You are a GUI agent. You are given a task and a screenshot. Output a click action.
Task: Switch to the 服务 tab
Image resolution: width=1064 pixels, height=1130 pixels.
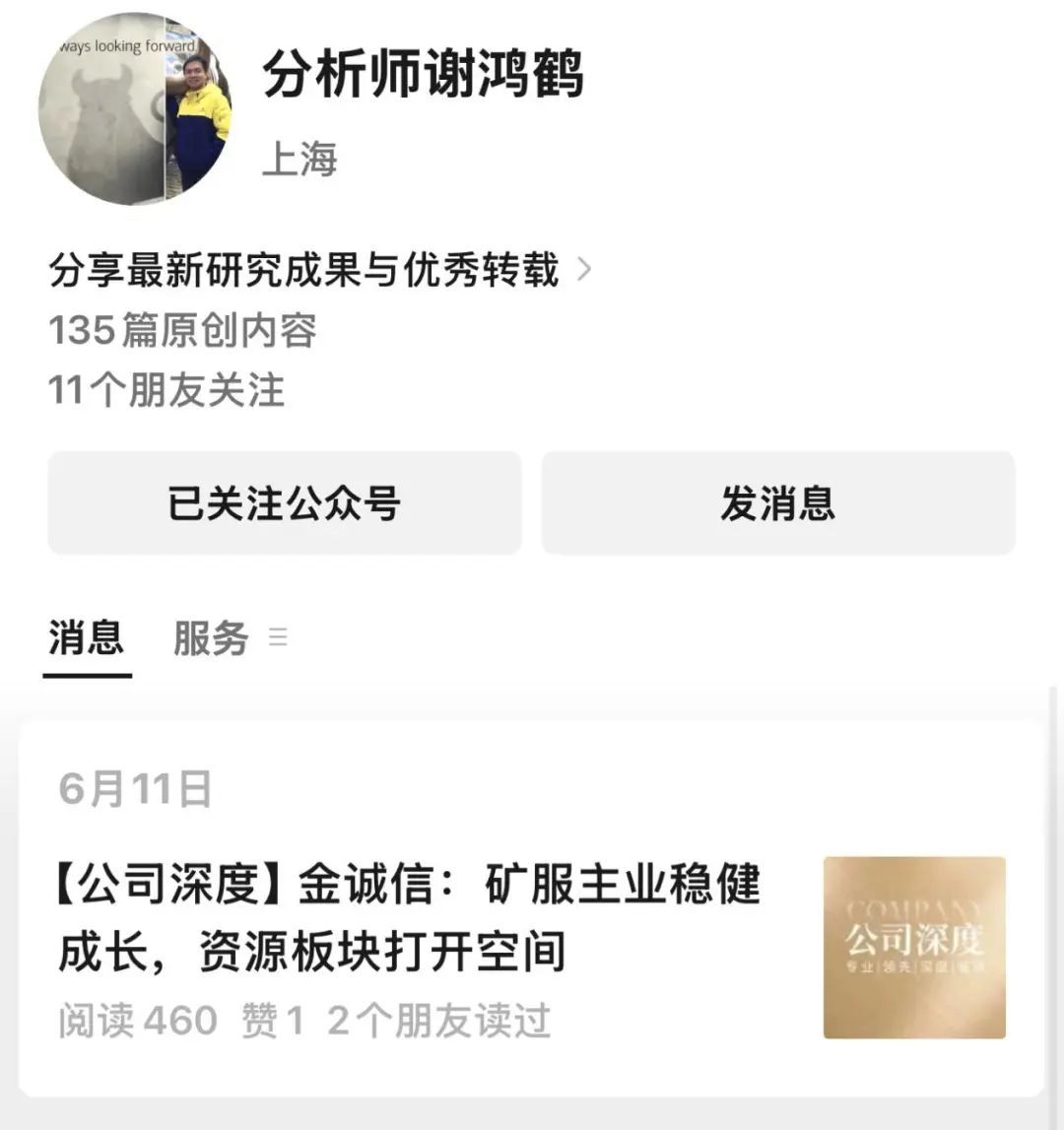point(211,638)
